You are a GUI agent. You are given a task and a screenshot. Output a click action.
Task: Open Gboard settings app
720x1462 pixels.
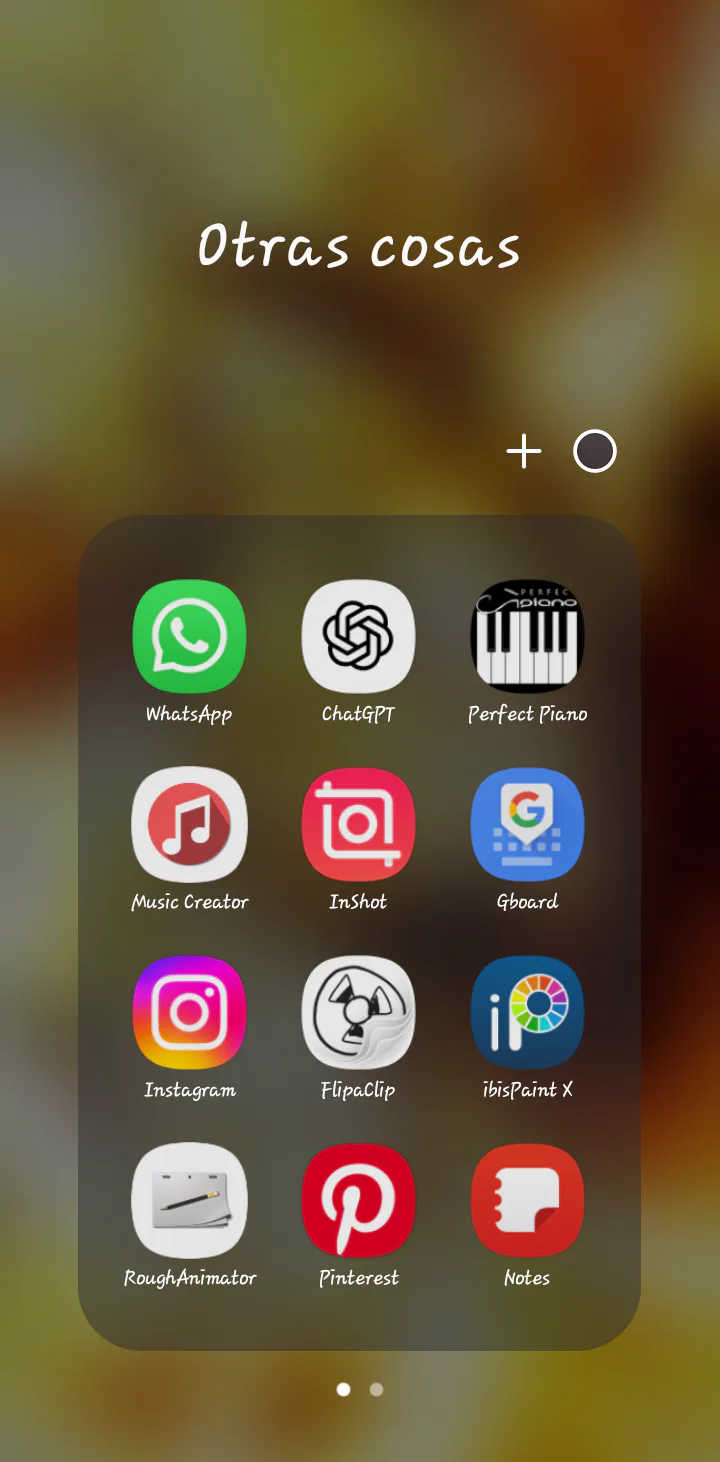click(527, 825)
